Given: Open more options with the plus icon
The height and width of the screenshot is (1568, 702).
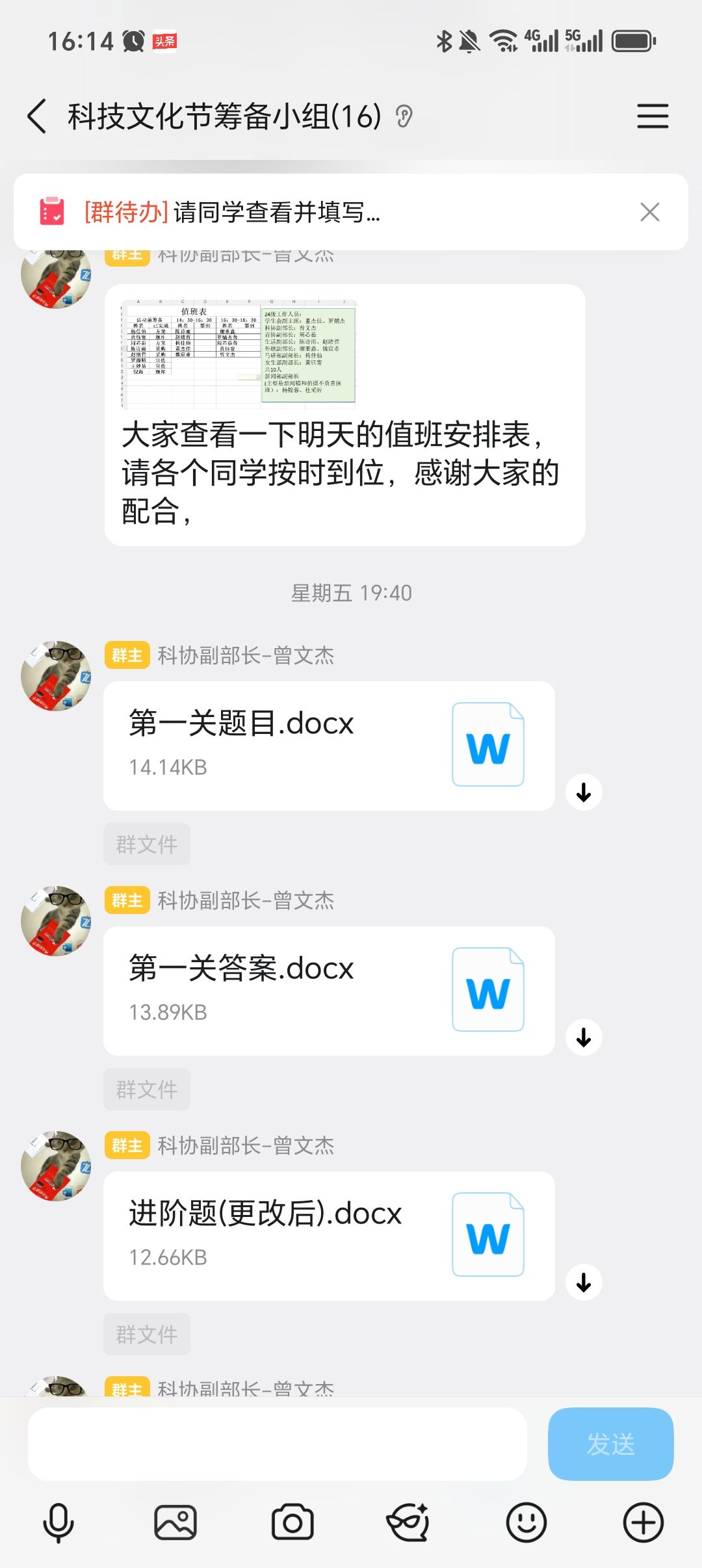Looking at the screenshot, I should [643, 1522].
